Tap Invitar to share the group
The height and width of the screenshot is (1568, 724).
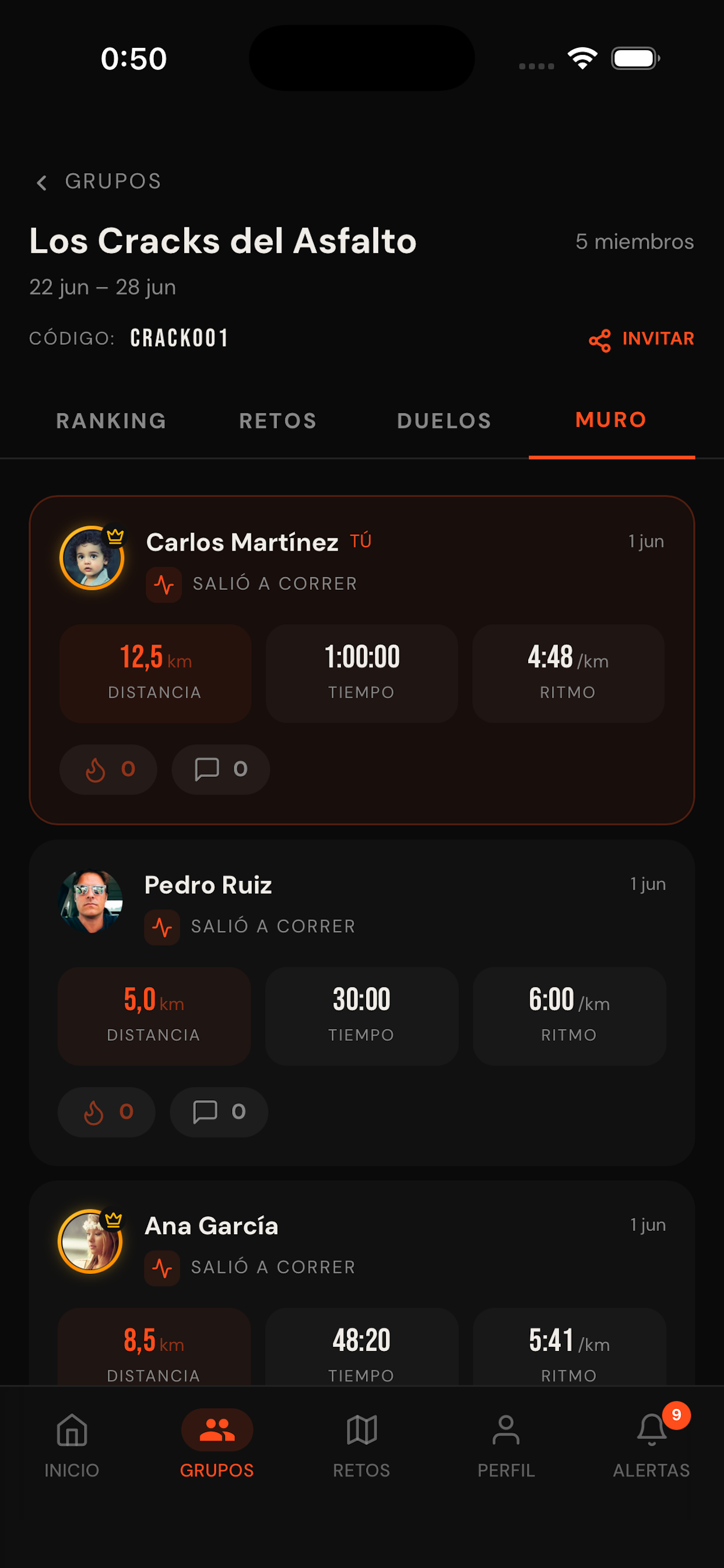coord(641,339)
